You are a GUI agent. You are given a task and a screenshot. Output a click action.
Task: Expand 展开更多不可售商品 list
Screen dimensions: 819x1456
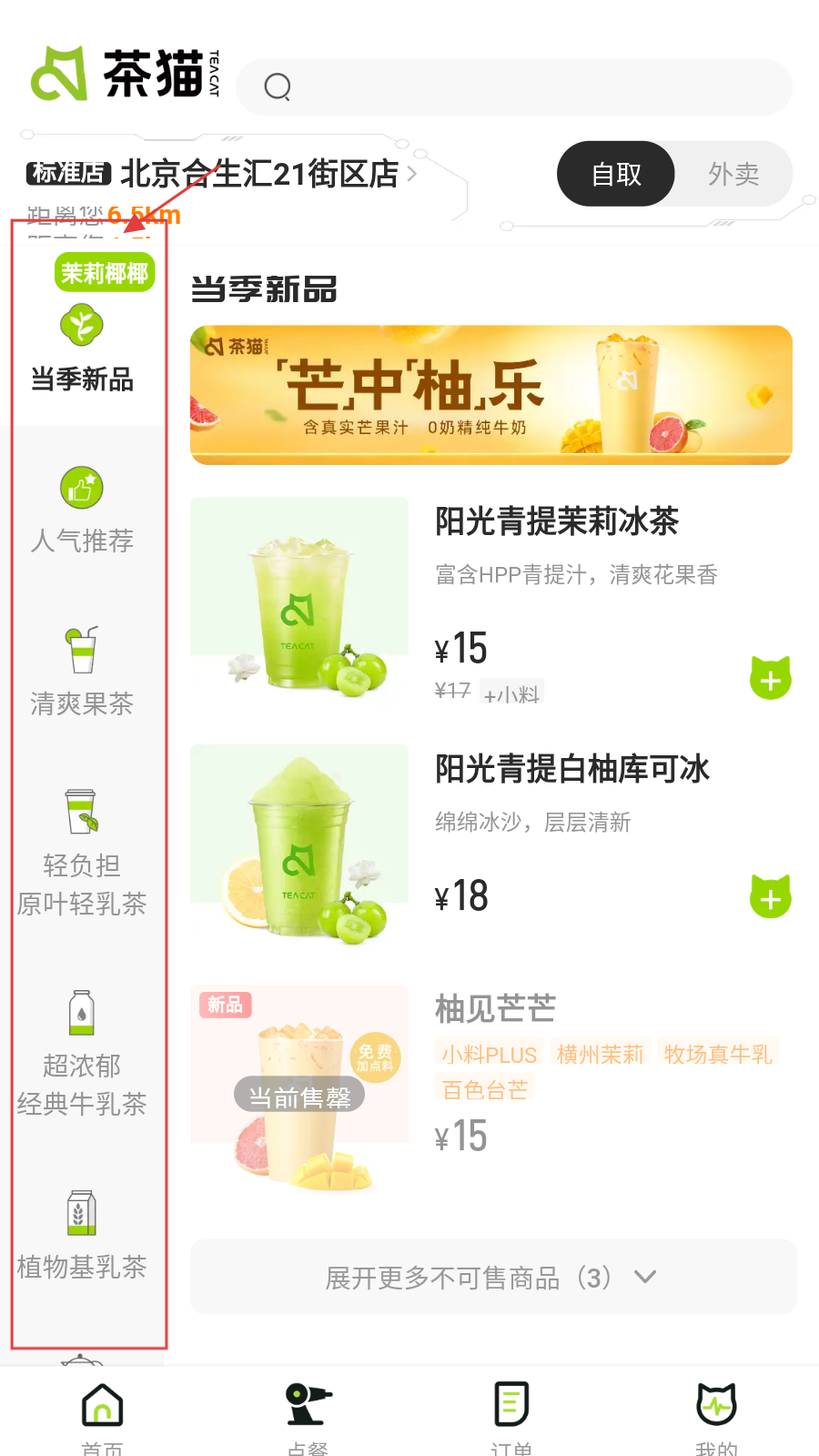[x=491, y=1277]
